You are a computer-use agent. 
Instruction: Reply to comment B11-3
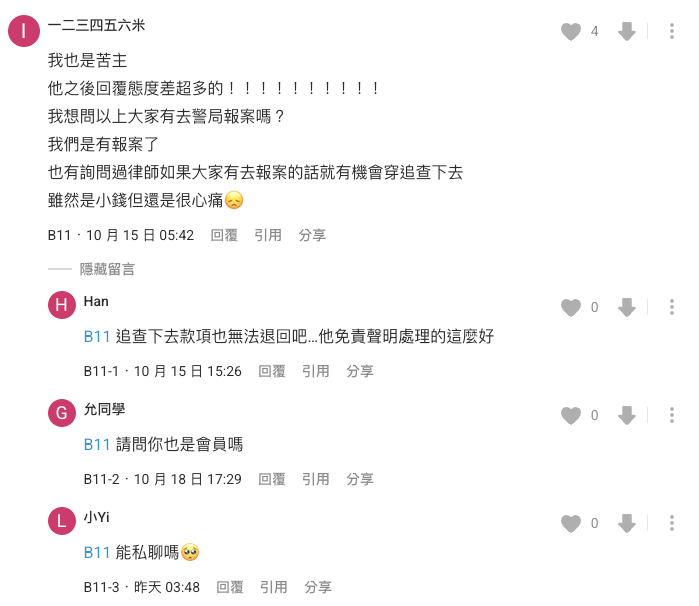pos(230,587)
